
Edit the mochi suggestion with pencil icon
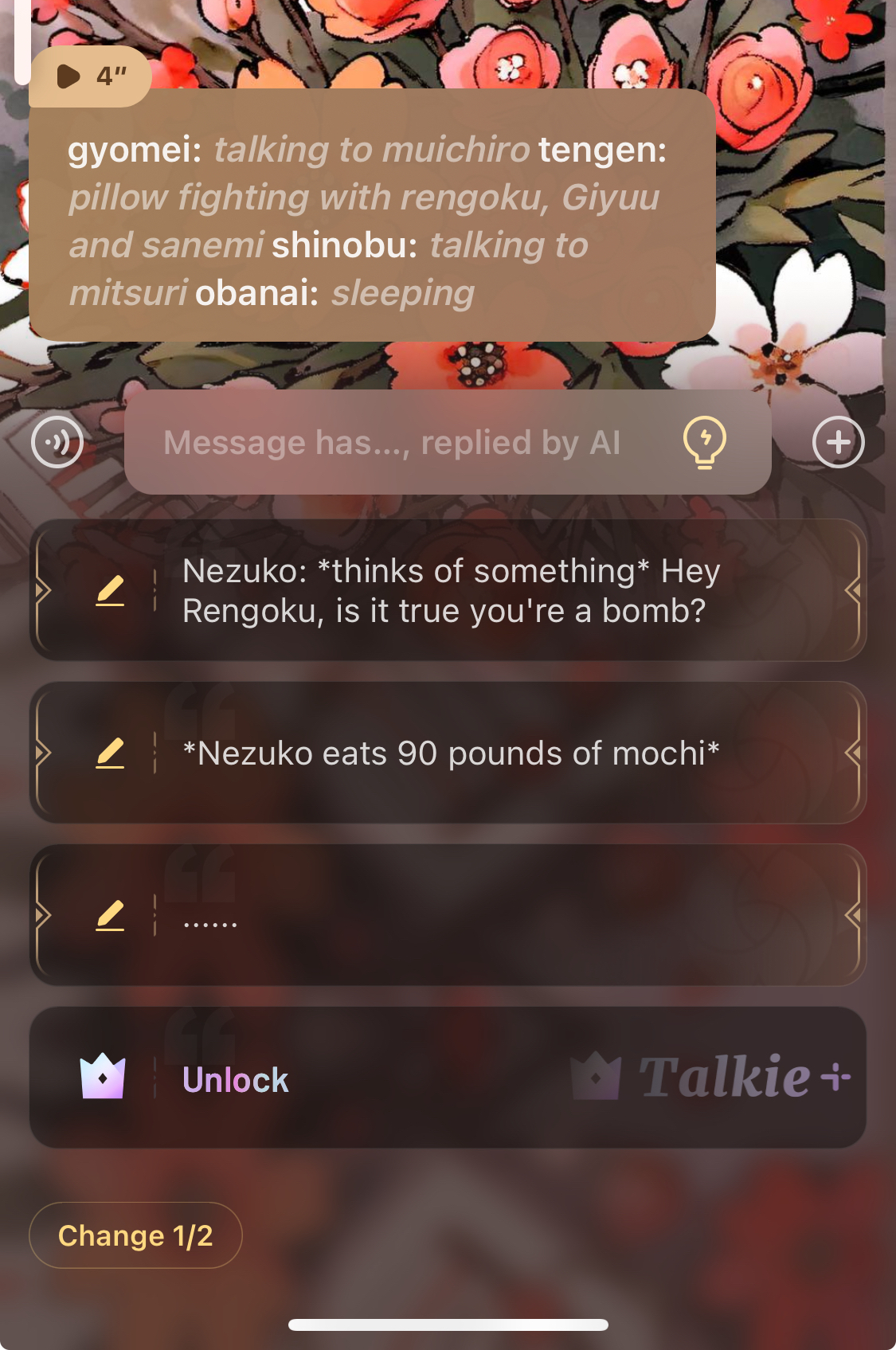point(110,753)
